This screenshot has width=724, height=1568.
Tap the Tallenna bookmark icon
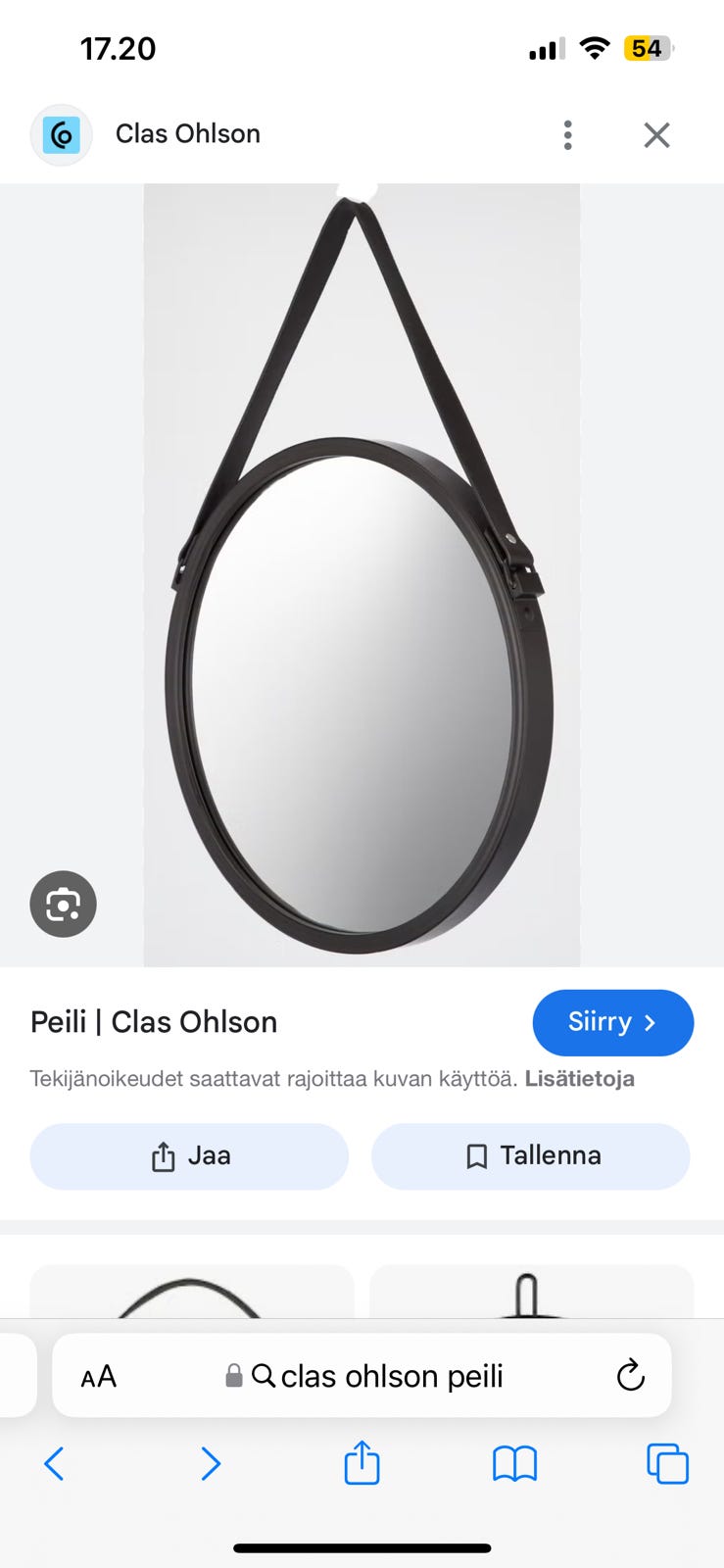477,1156
